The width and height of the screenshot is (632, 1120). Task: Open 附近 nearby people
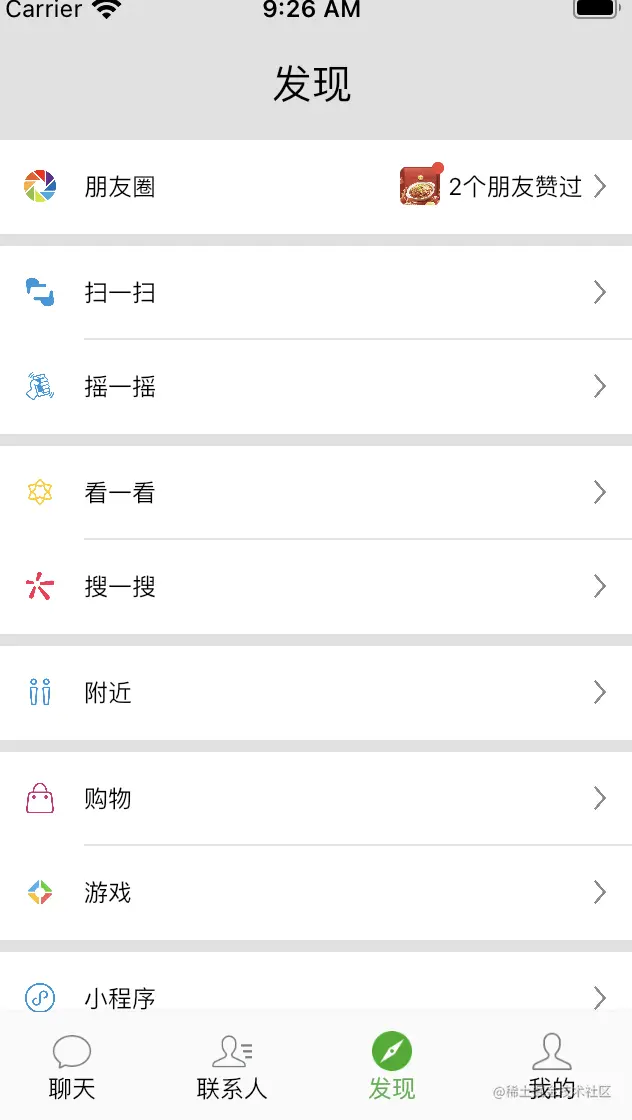[x=316, y=692]
